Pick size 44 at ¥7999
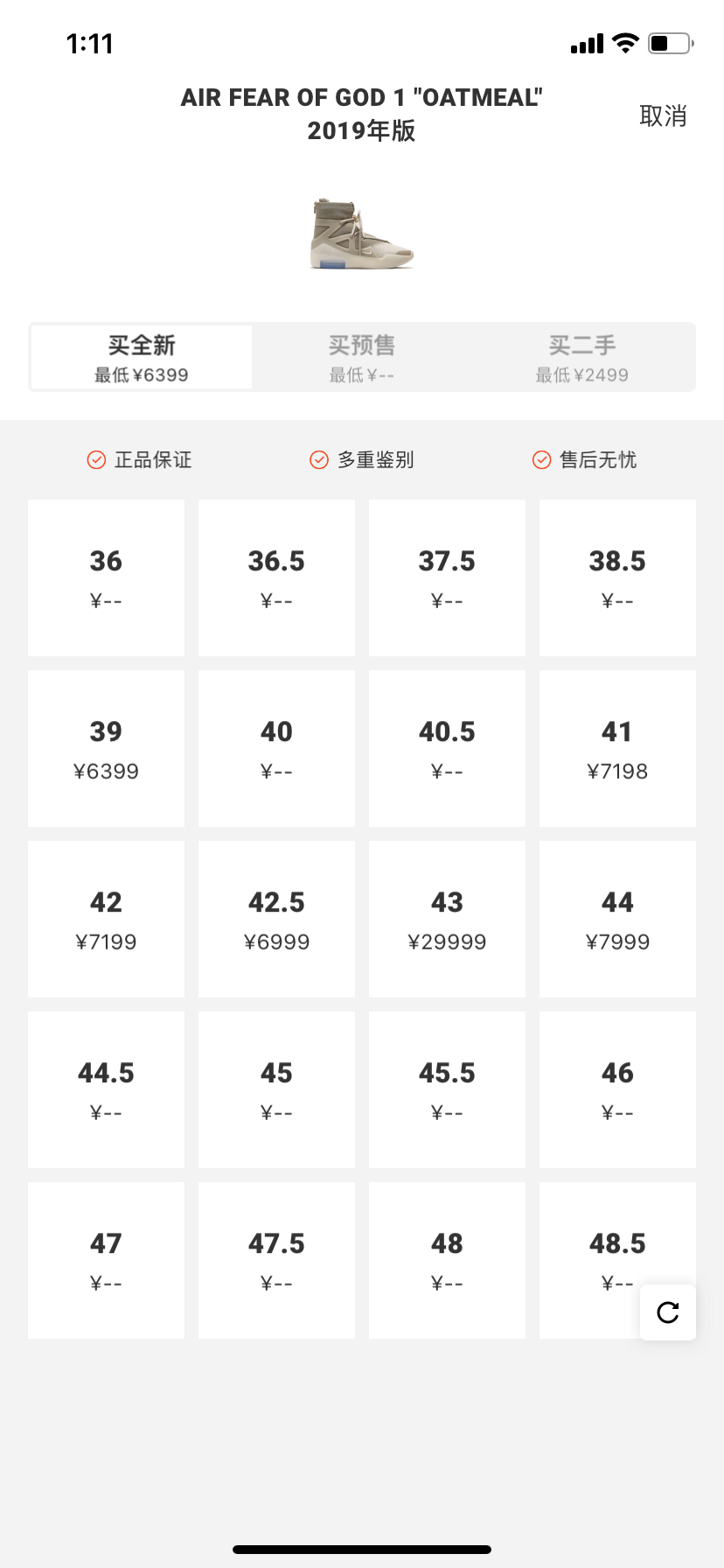724x1568 pixels. click(617, 919)
